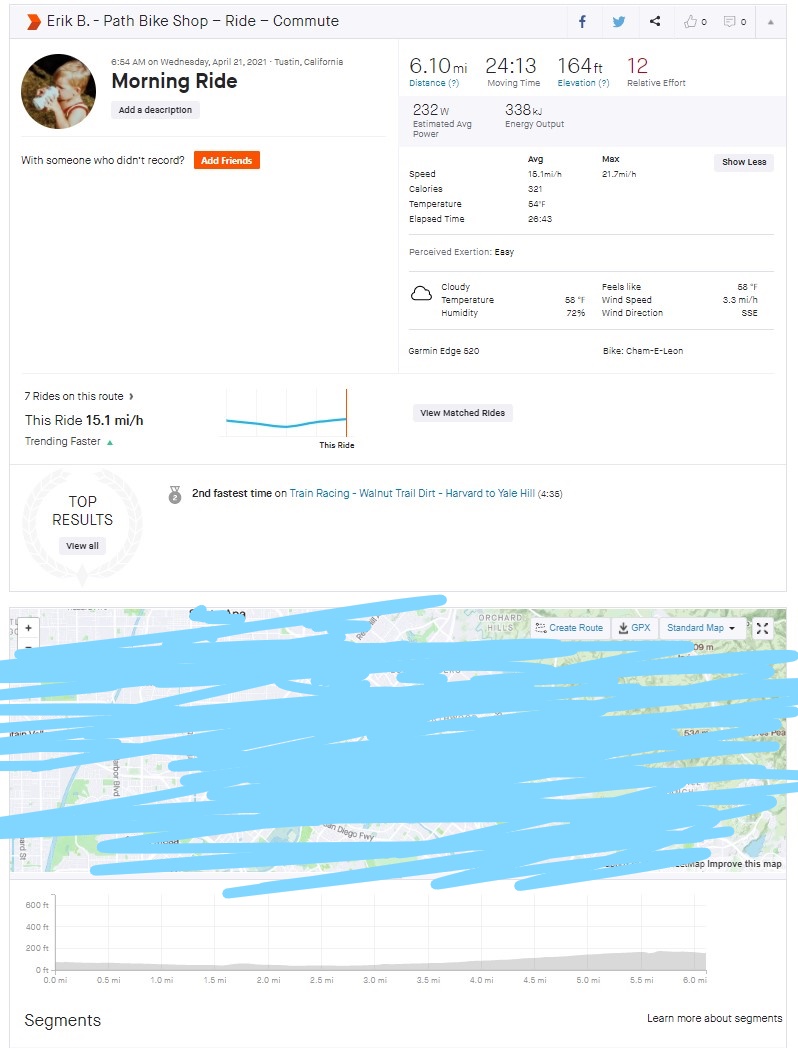Collapse stats with Show Less

[x=744, y=162]
